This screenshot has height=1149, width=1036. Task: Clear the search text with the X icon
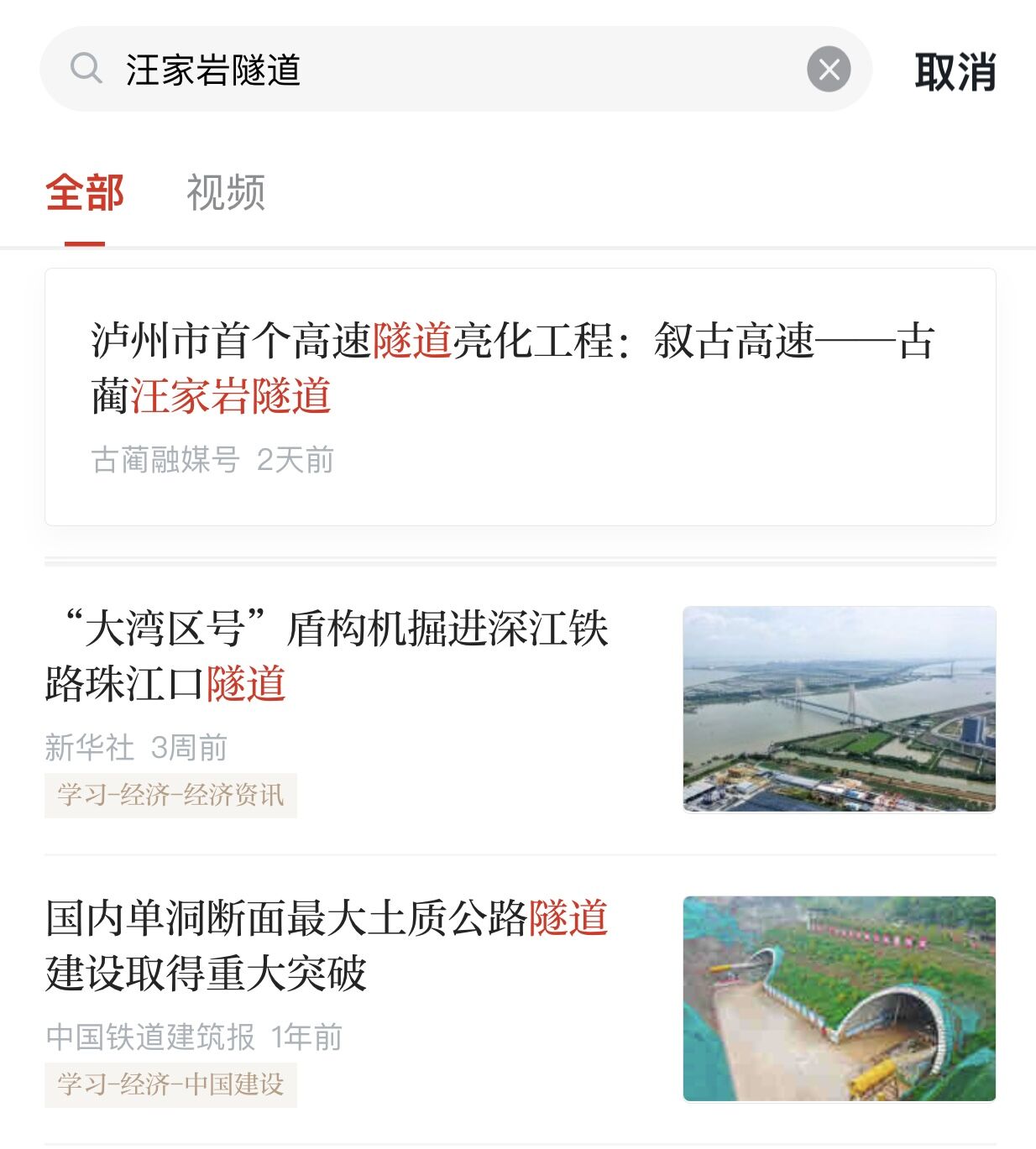(x=829, y=70)
